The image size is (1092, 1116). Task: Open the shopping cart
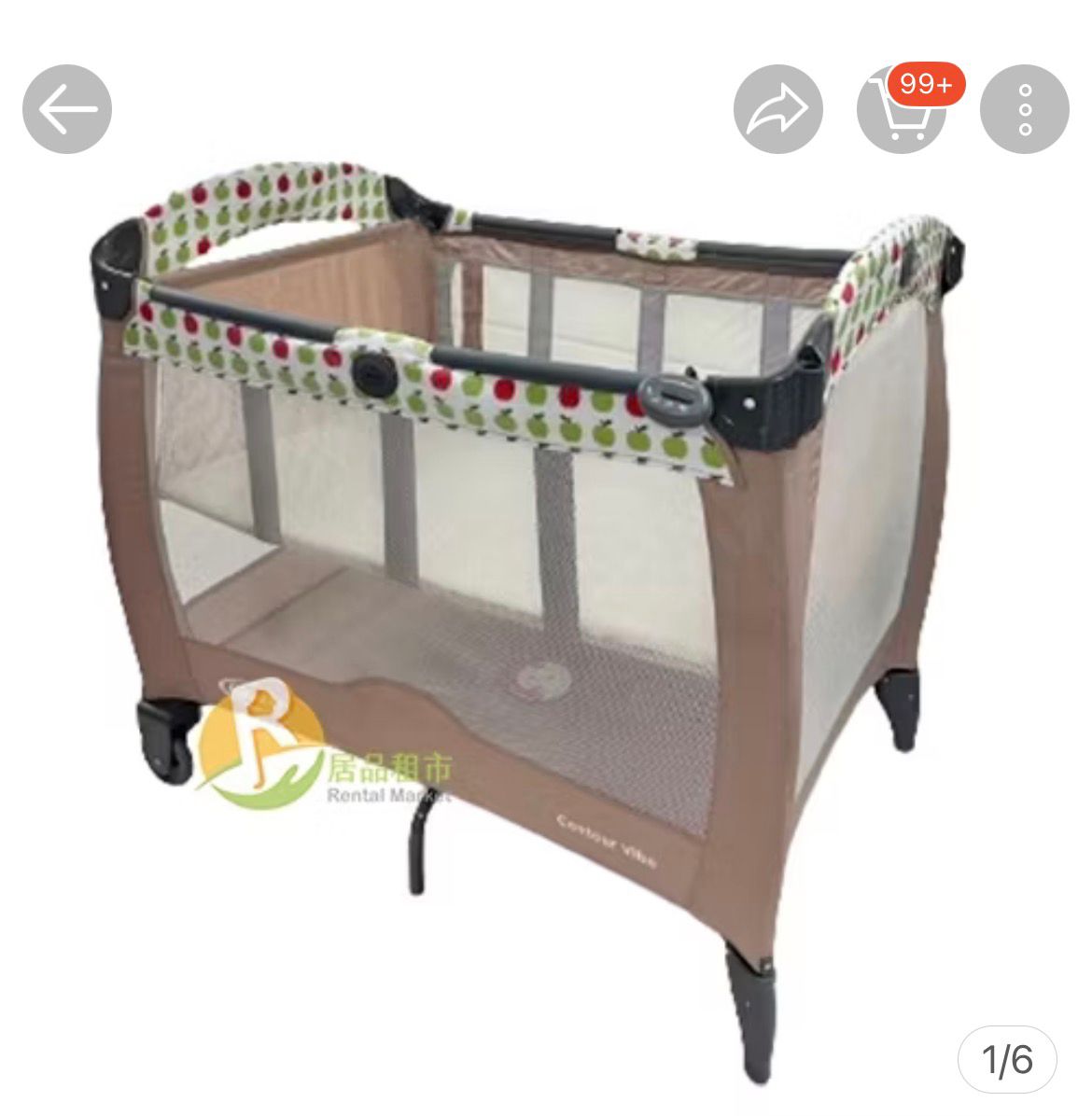coord(901,109)
